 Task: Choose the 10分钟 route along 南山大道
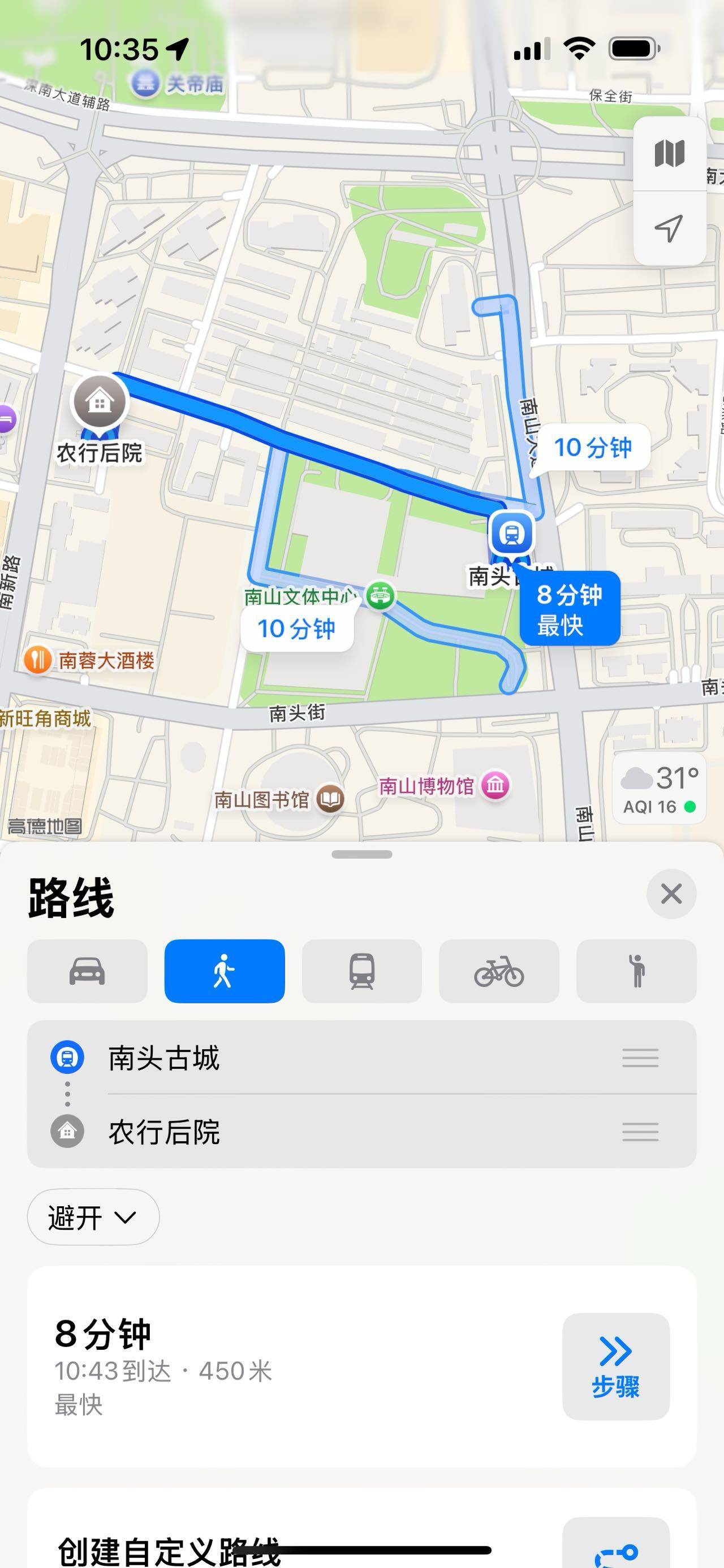coord(592,447)
